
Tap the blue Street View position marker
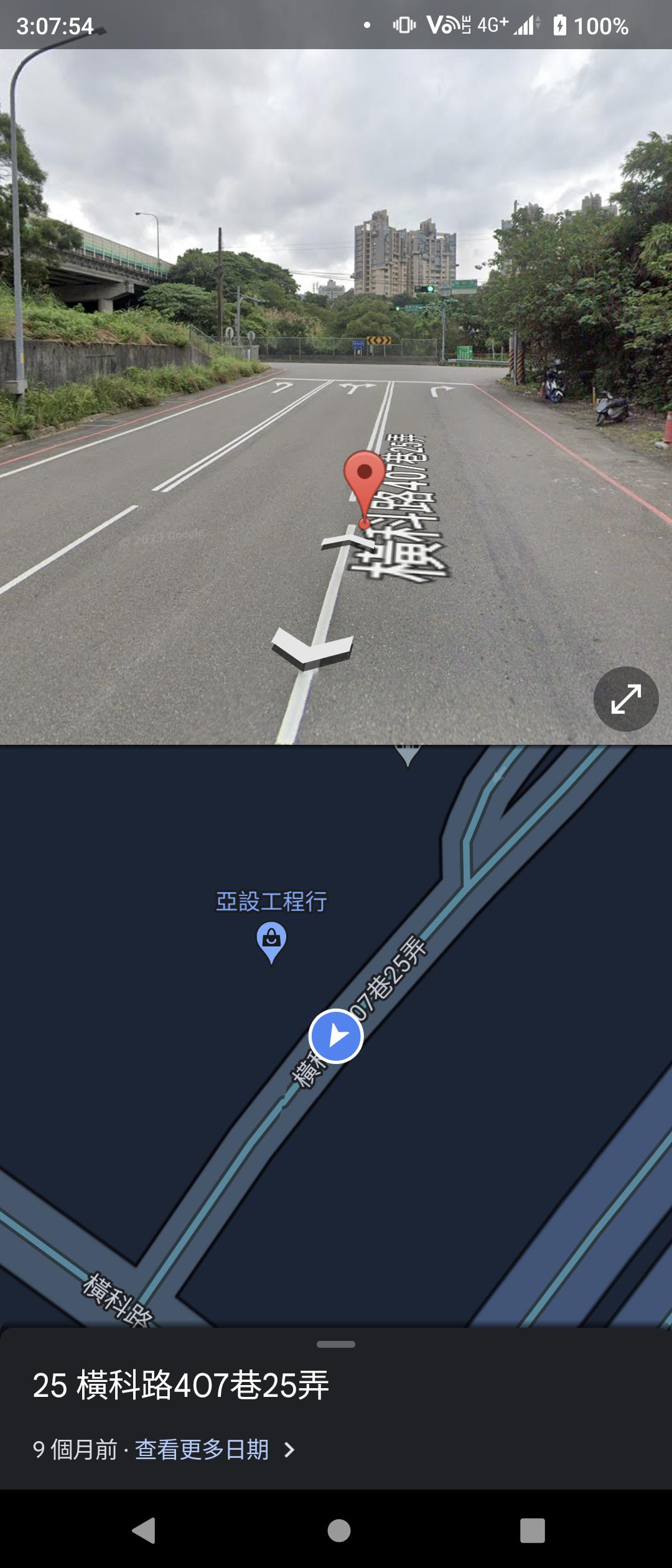(x=336, y=1036)
